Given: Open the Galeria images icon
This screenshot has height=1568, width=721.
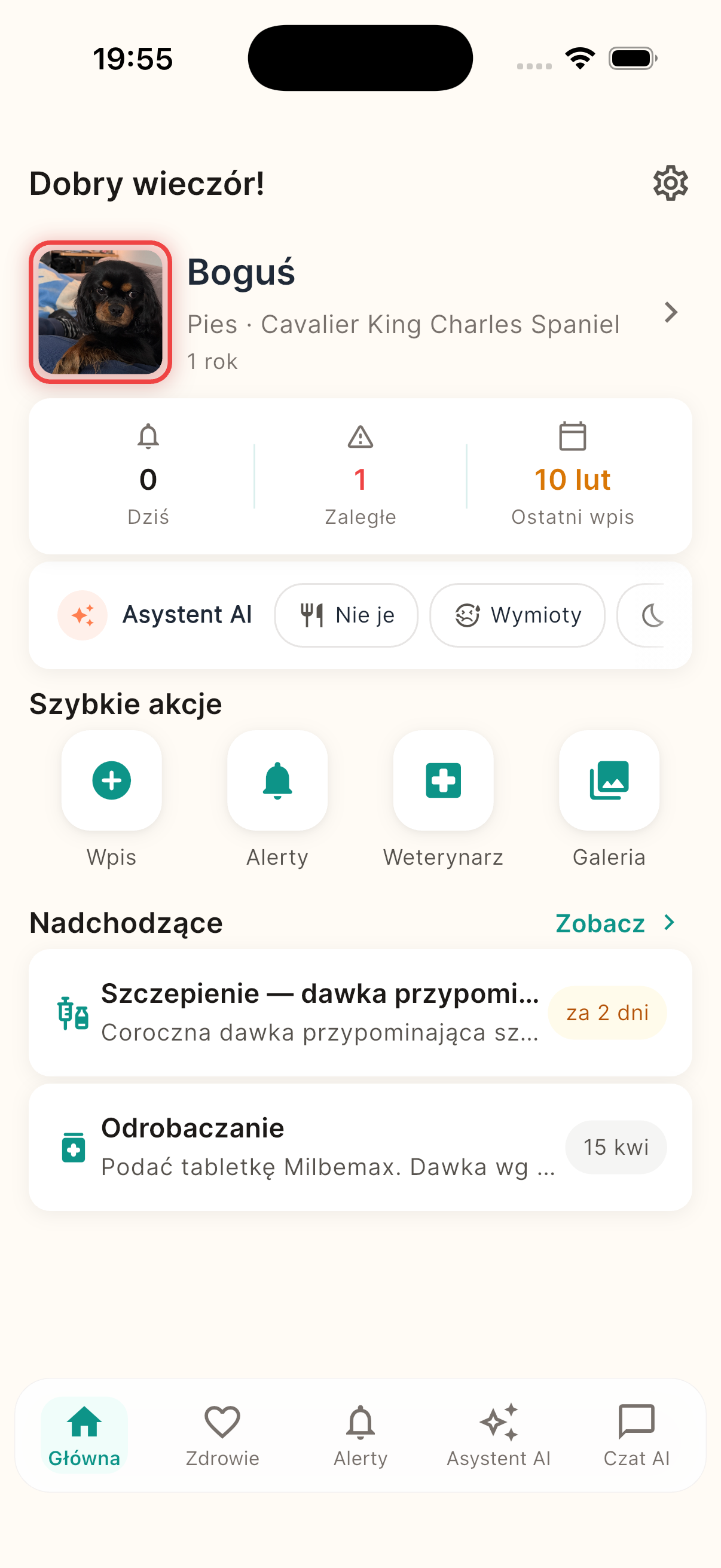Looking at the screenshot, I should pos(609,781).
